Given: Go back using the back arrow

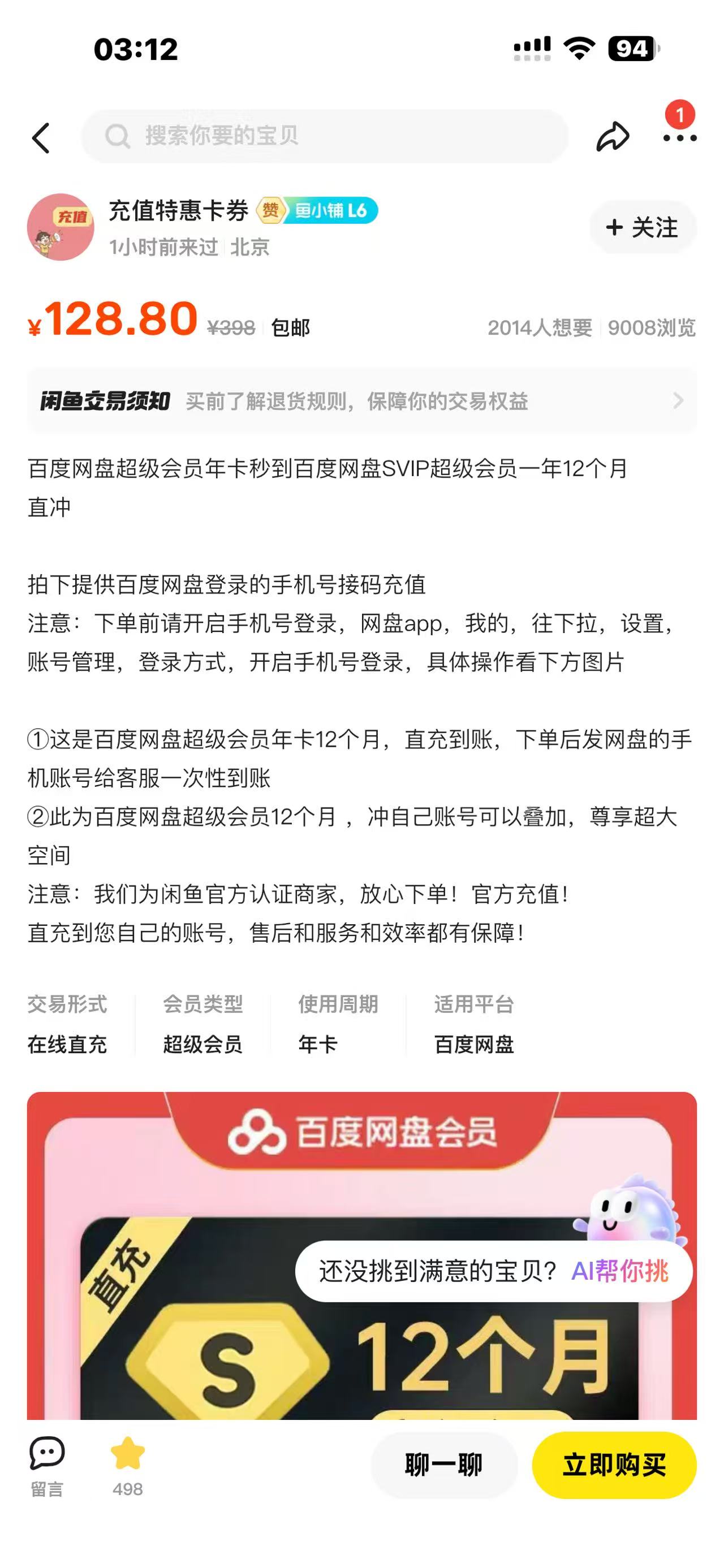Looking at the screenshot, I should coord(41,137).
